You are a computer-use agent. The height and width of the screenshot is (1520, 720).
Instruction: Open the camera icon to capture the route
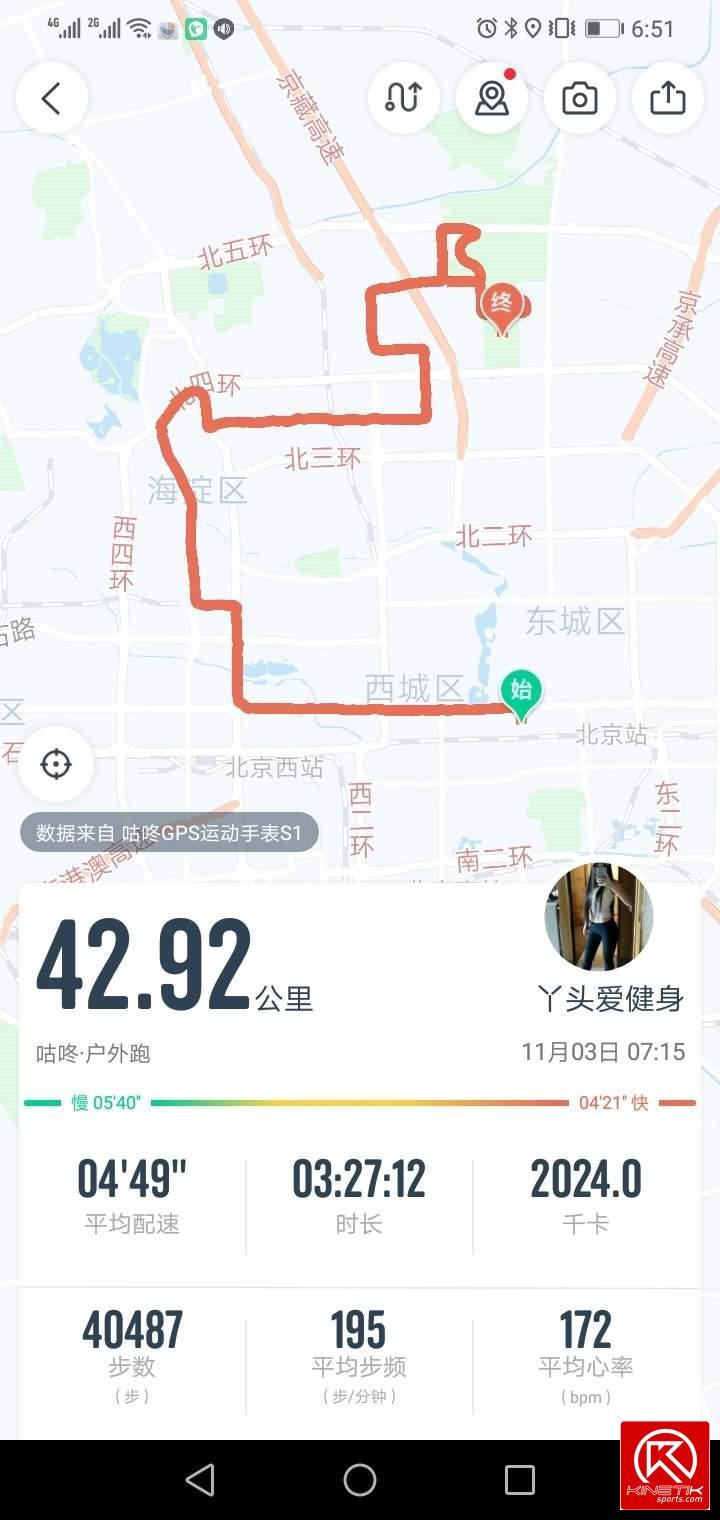[580, 98]
